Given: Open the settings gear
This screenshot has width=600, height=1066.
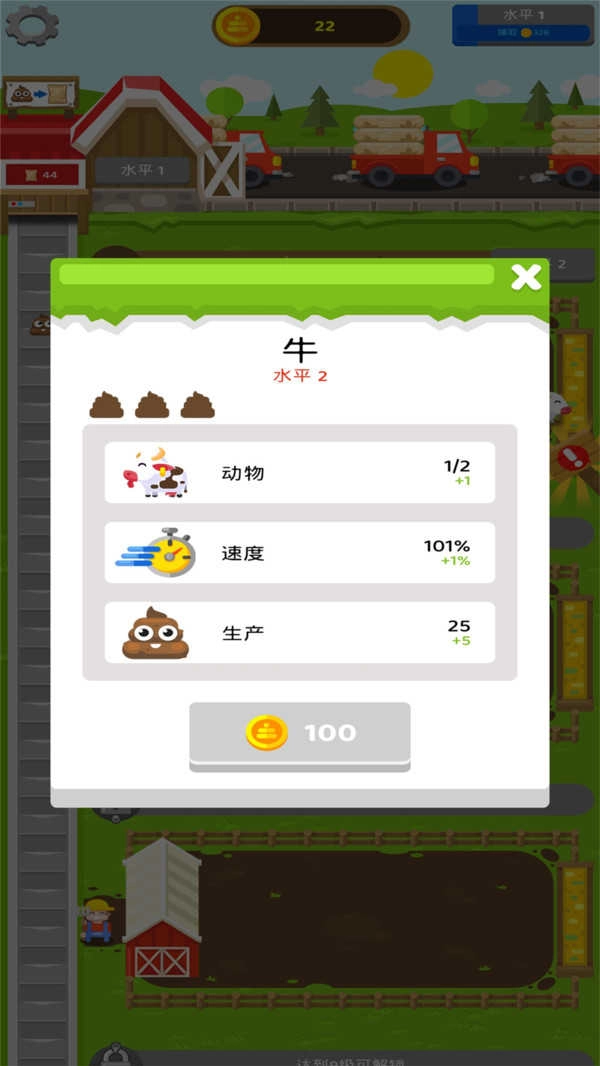Looking at the screenshot, I should click(31, 24).
